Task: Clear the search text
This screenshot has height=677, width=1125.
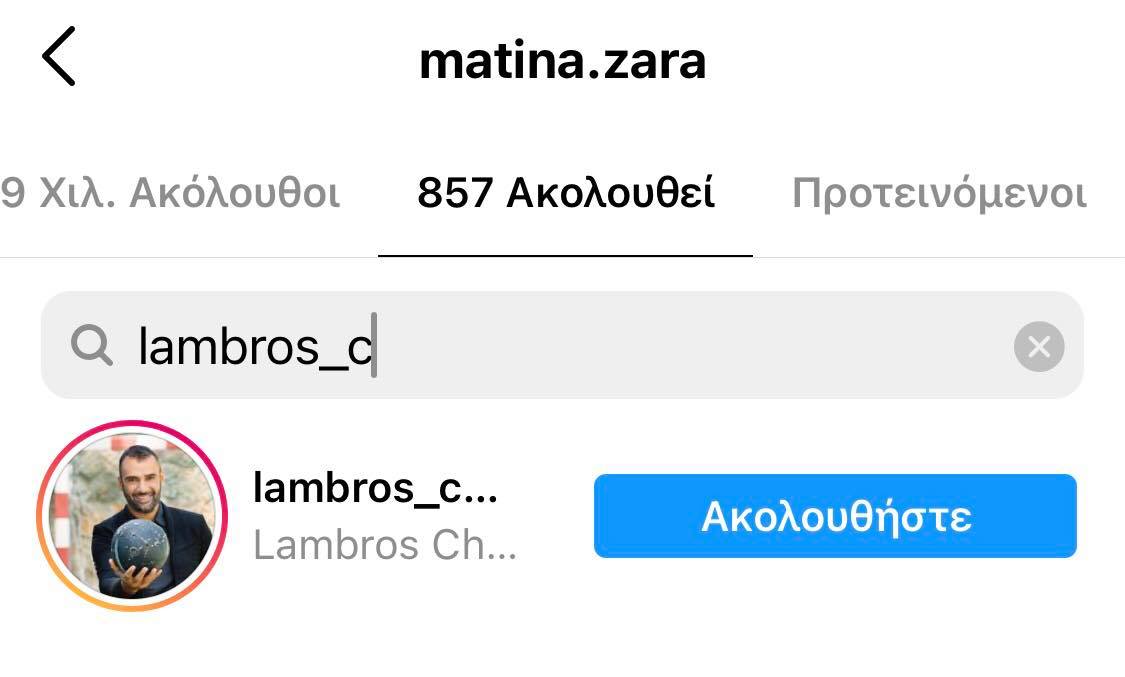Action: point(1038,347)
